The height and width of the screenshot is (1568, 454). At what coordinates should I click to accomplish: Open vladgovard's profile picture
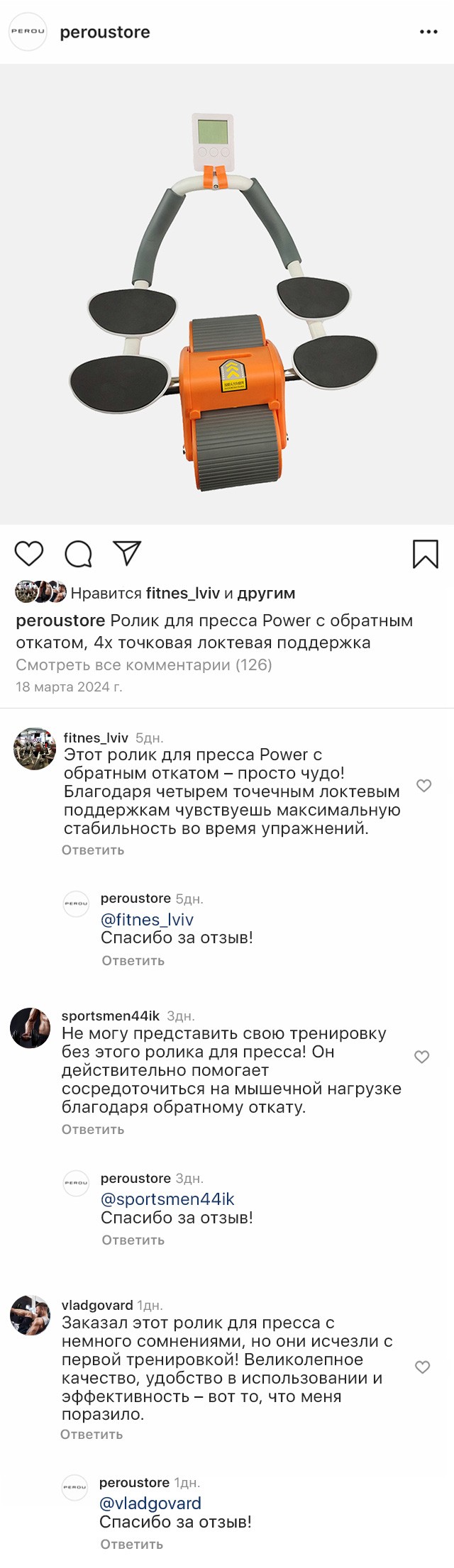pos(31,1316)
